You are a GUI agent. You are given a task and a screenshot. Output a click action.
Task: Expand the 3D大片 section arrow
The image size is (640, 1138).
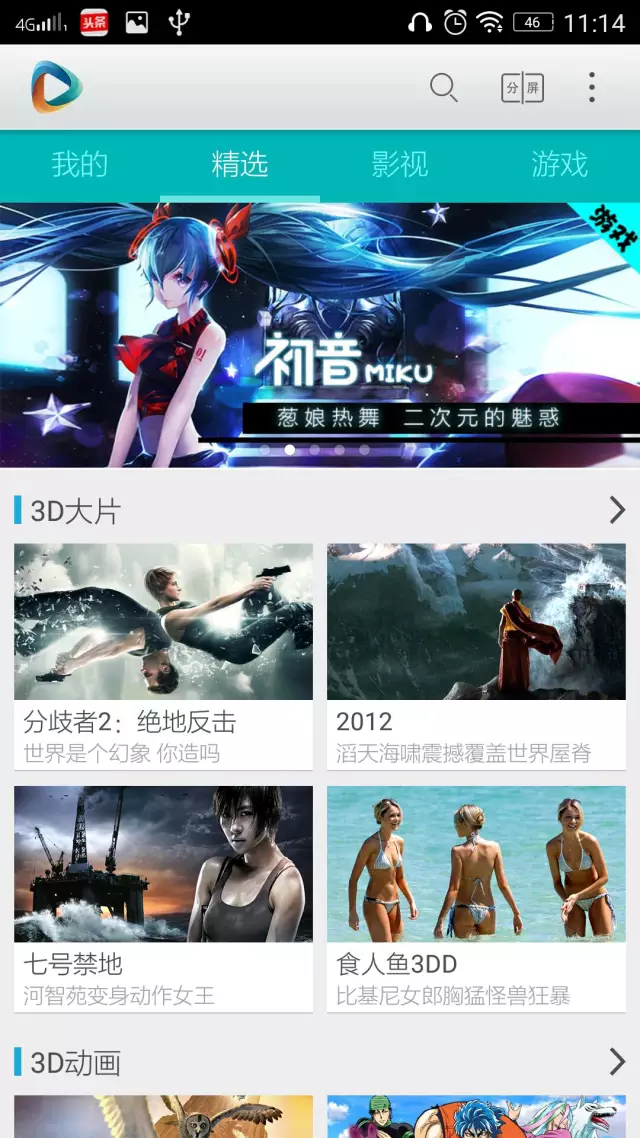tap(616, 511)
